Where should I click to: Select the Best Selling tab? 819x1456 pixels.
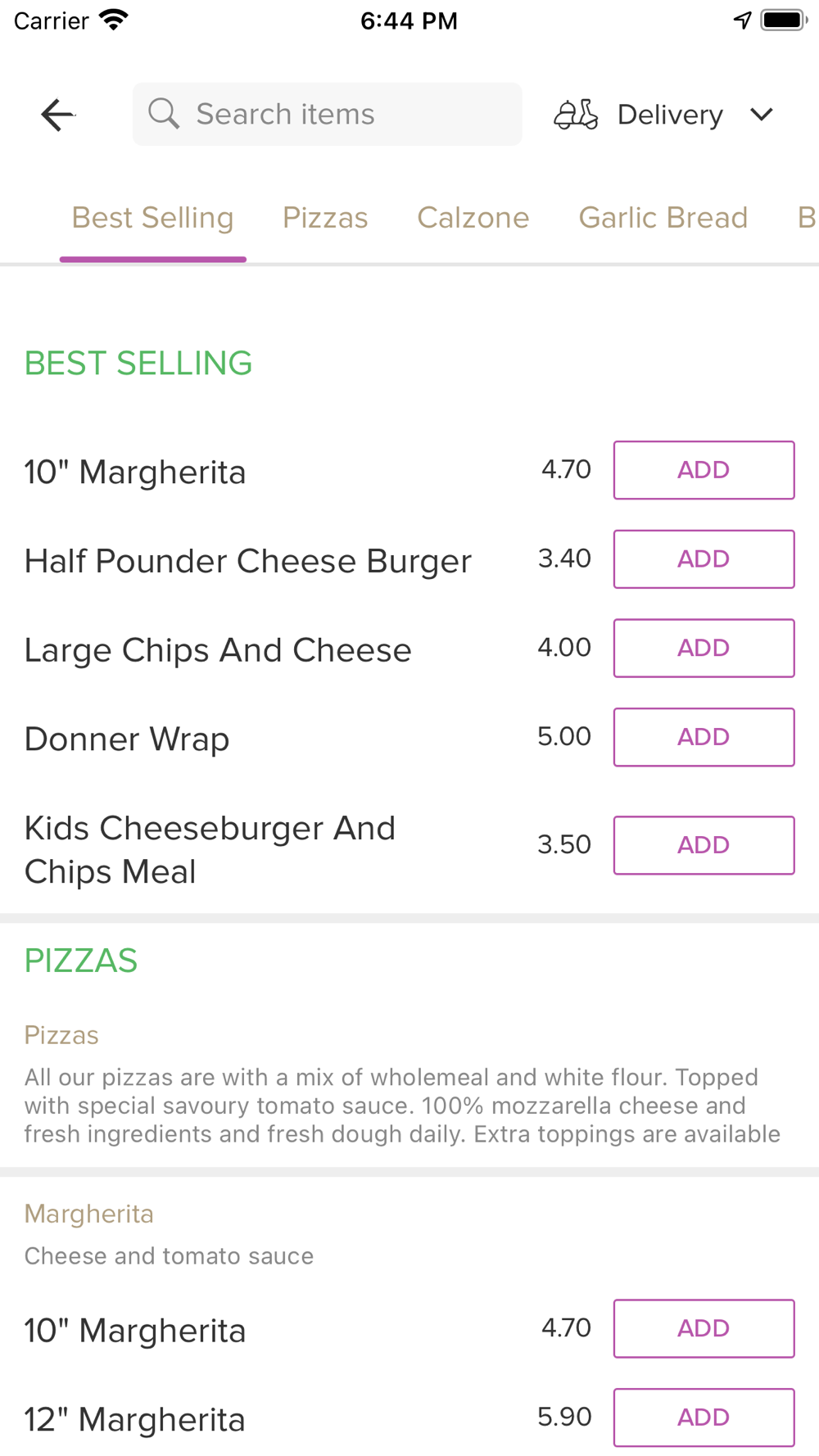[152, 218]
